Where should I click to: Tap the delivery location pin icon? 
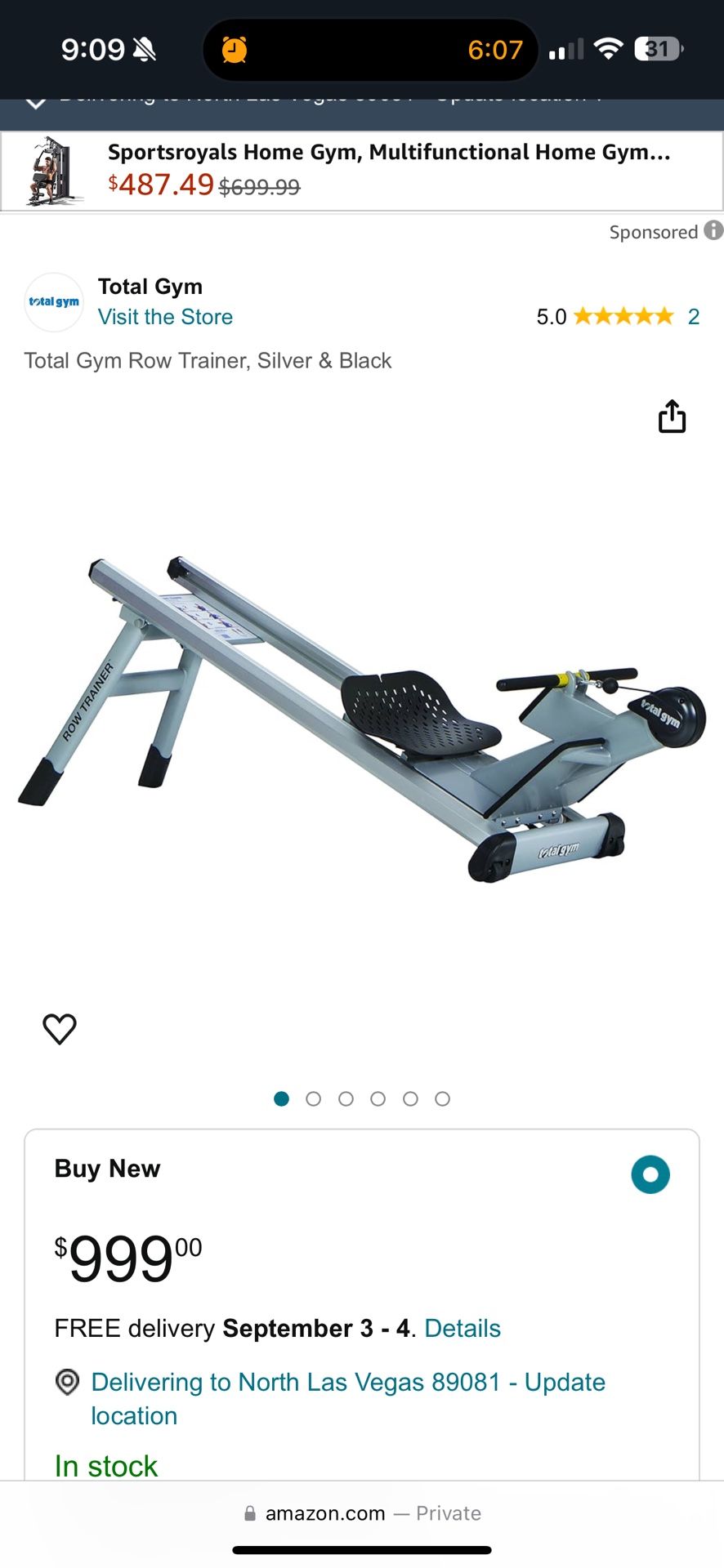click(67, 1383)
